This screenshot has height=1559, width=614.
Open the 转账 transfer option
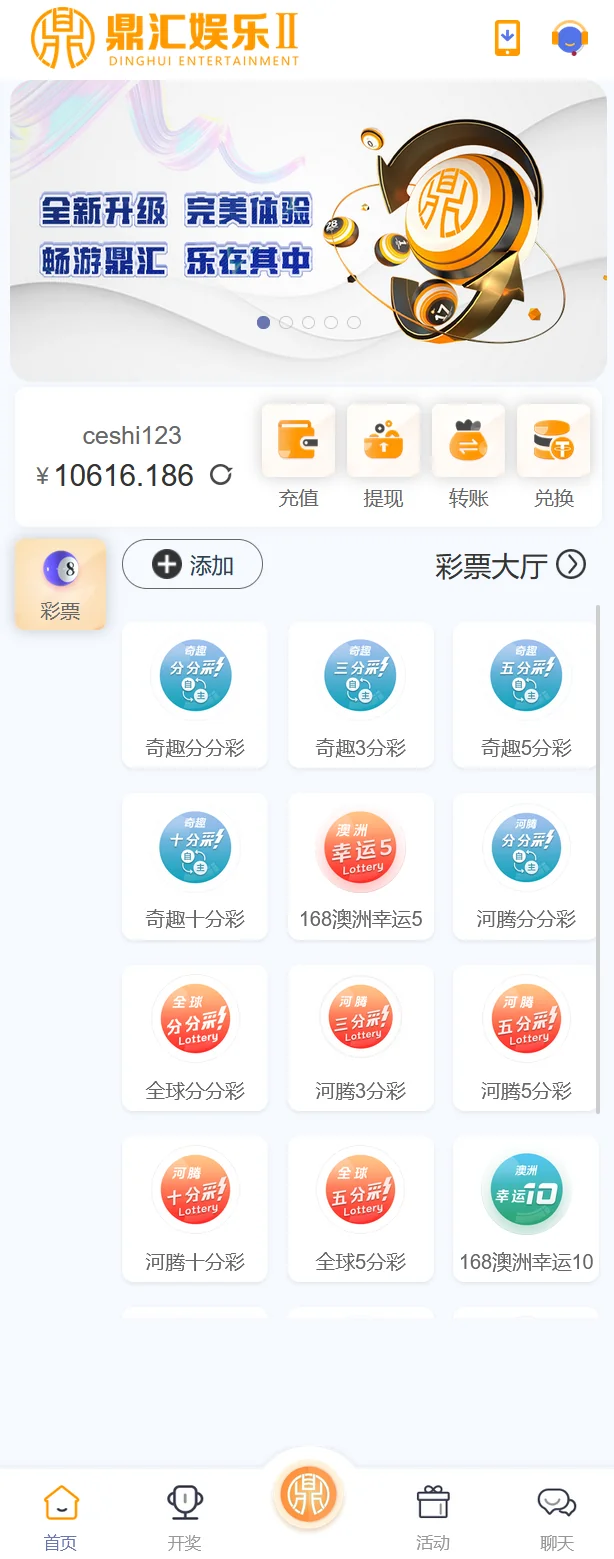click(x=468, y=456)
